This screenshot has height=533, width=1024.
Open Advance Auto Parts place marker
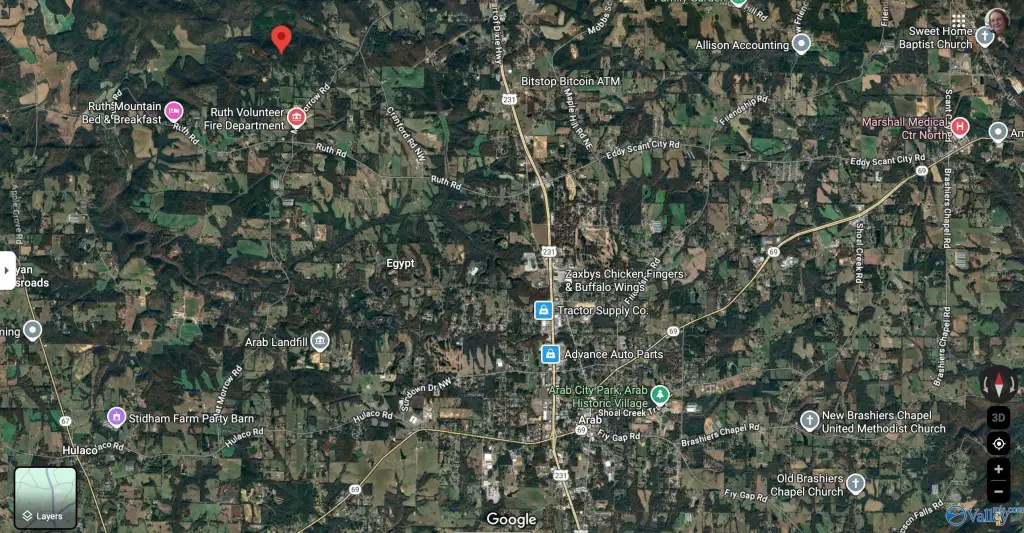pos(550,354)
